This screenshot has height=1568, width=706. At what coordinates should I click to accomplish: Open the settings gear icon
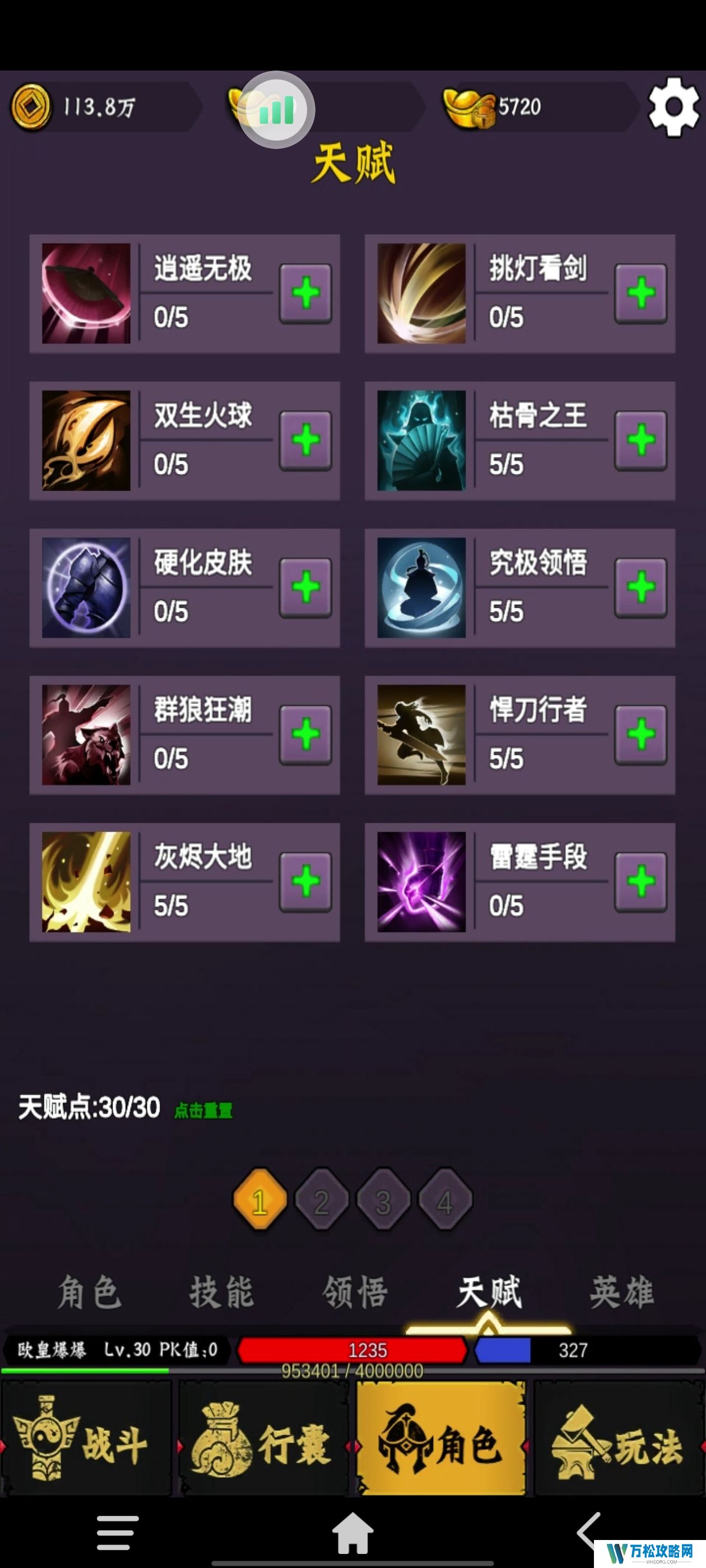[673, 106]
